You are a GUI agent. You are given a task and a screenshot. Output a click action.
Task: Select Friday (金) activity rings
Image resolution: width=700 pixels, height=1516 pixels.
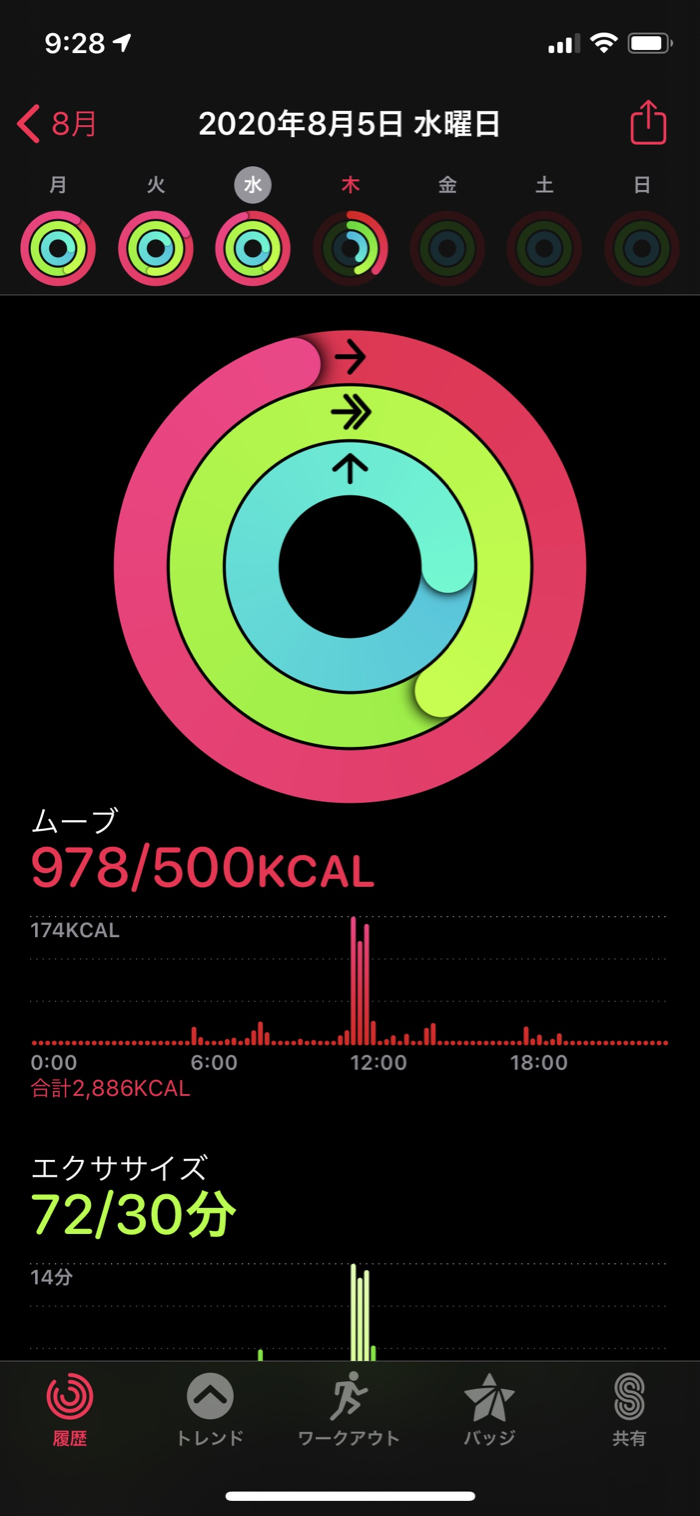pyautogui.click(x=447, y=248)
